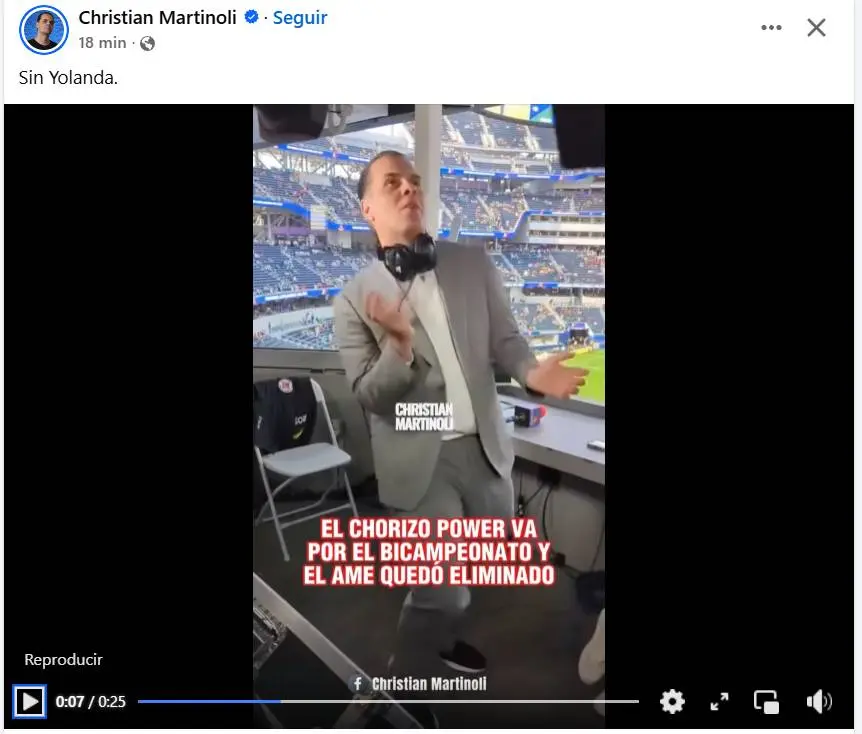Follow Christian Martinoli with Seguir
Screen dimensions: 862x734
point(300,18)
